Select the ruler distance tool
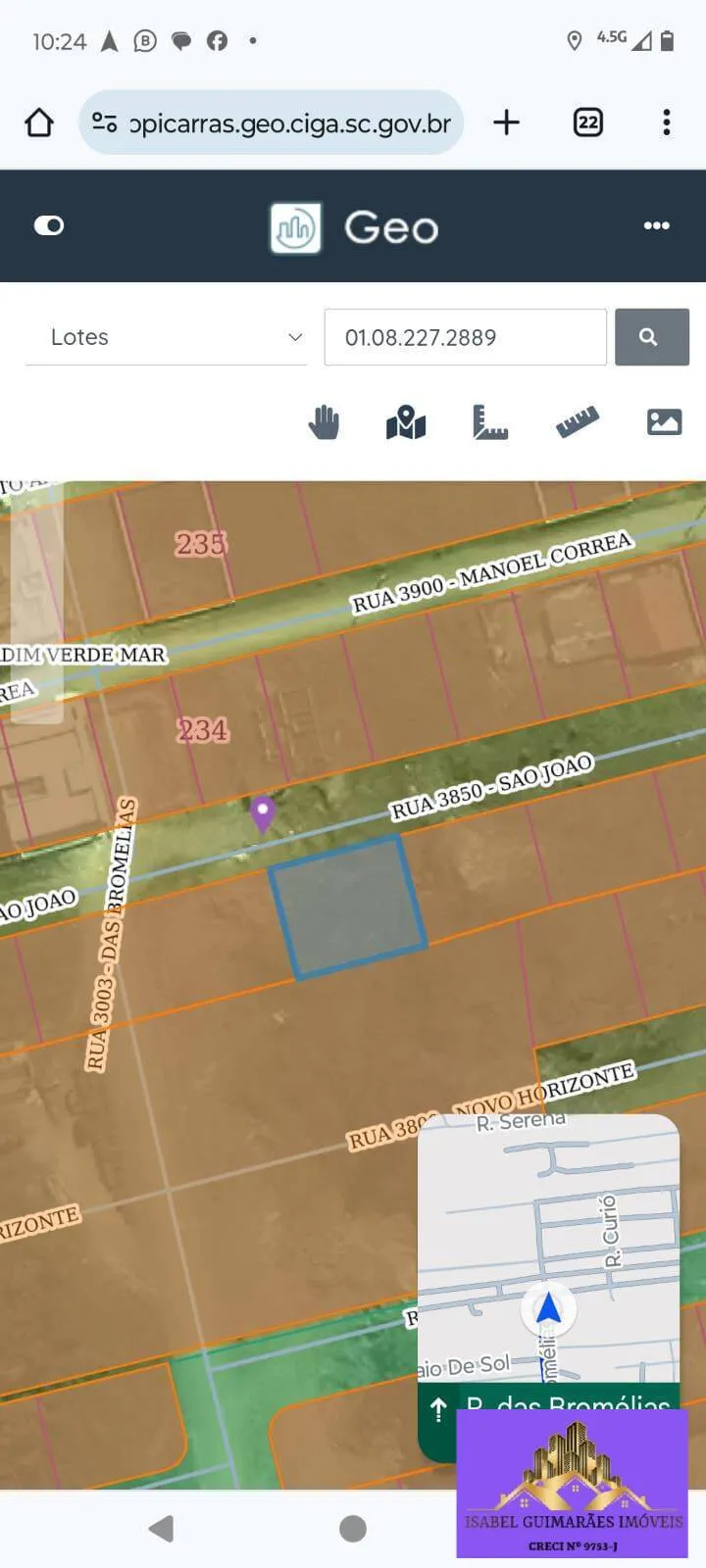The height and width of the screenshot is (1568, 706). point(578,422)
